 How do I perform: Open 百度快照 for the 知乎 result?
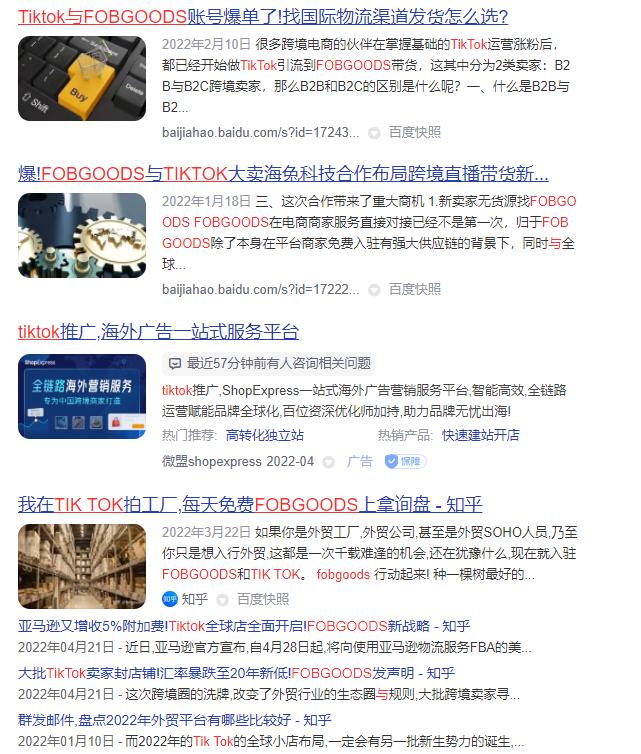tap(263, 599)
